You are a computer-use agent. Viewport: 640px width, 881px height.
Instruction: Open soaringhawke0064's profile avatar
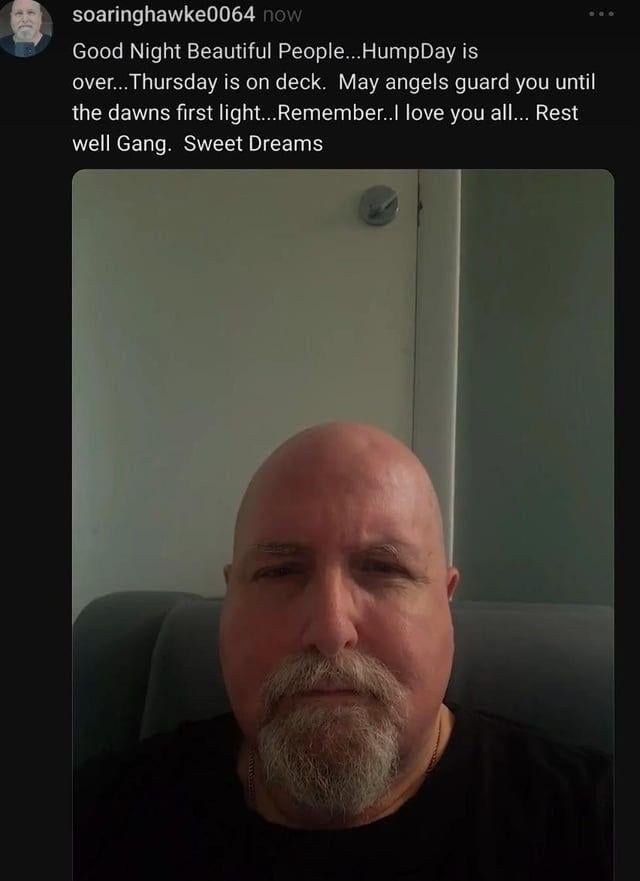25,27
